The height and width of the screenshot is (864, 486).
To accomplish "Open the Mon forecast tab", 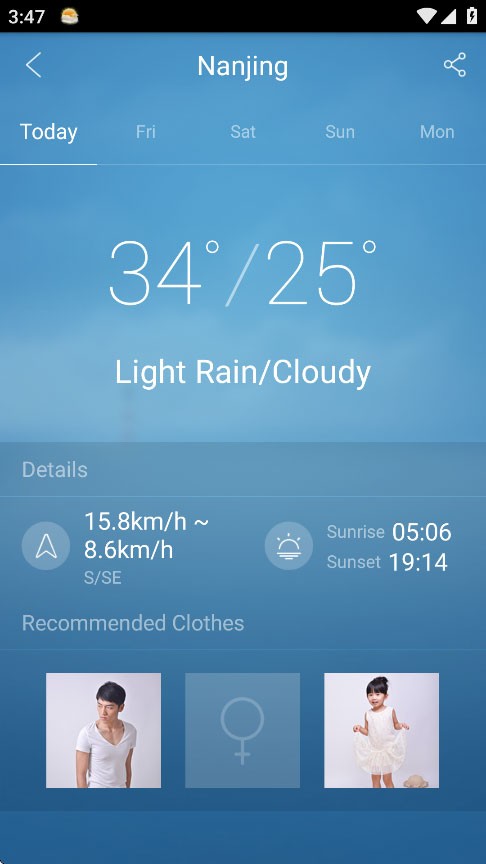I will point(437,132).
